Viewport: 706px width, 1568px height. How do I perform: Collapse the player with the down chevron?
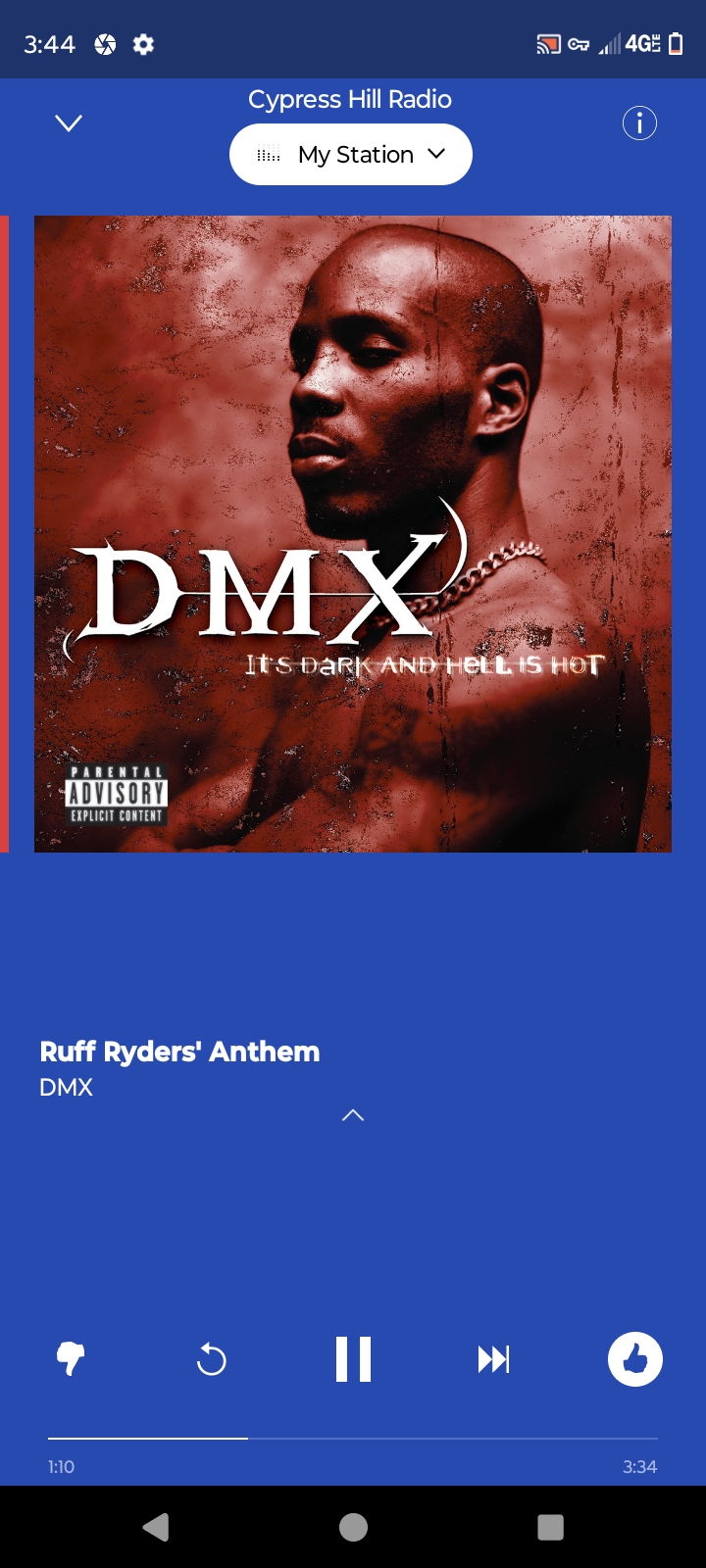coord(69,123)
